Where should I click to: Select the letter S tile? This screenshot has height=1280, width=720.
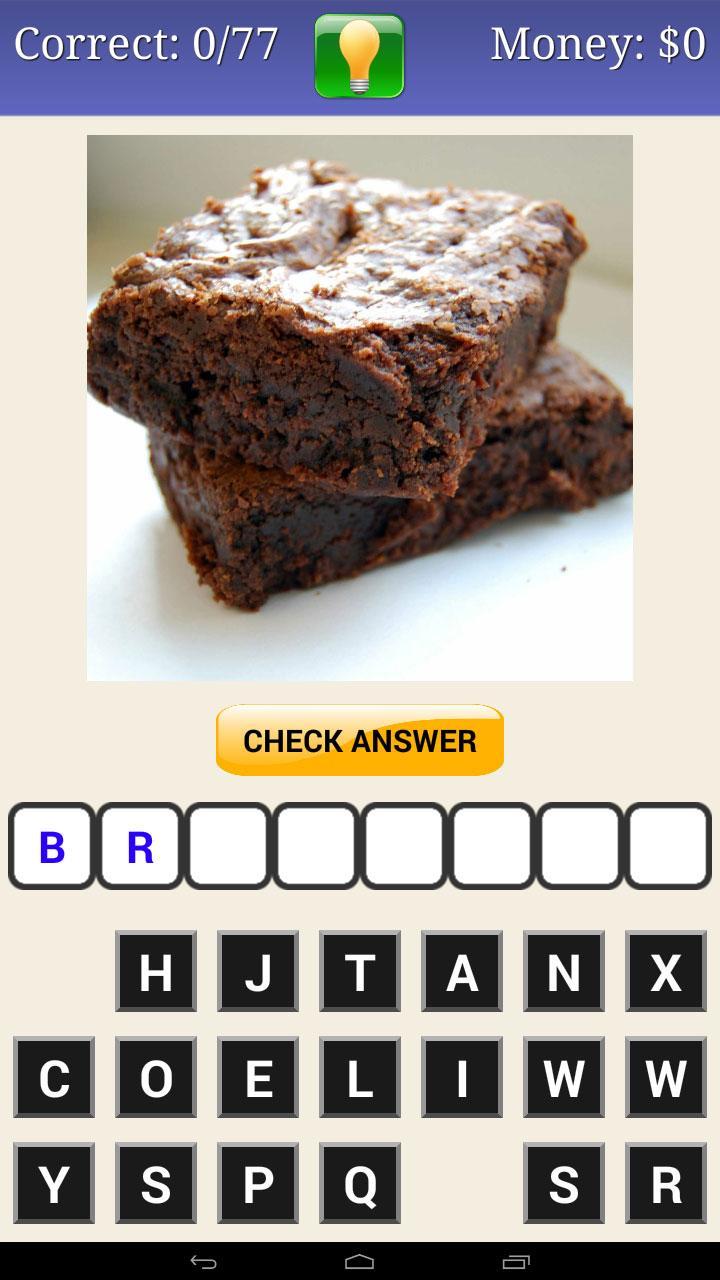[156, 1184]
